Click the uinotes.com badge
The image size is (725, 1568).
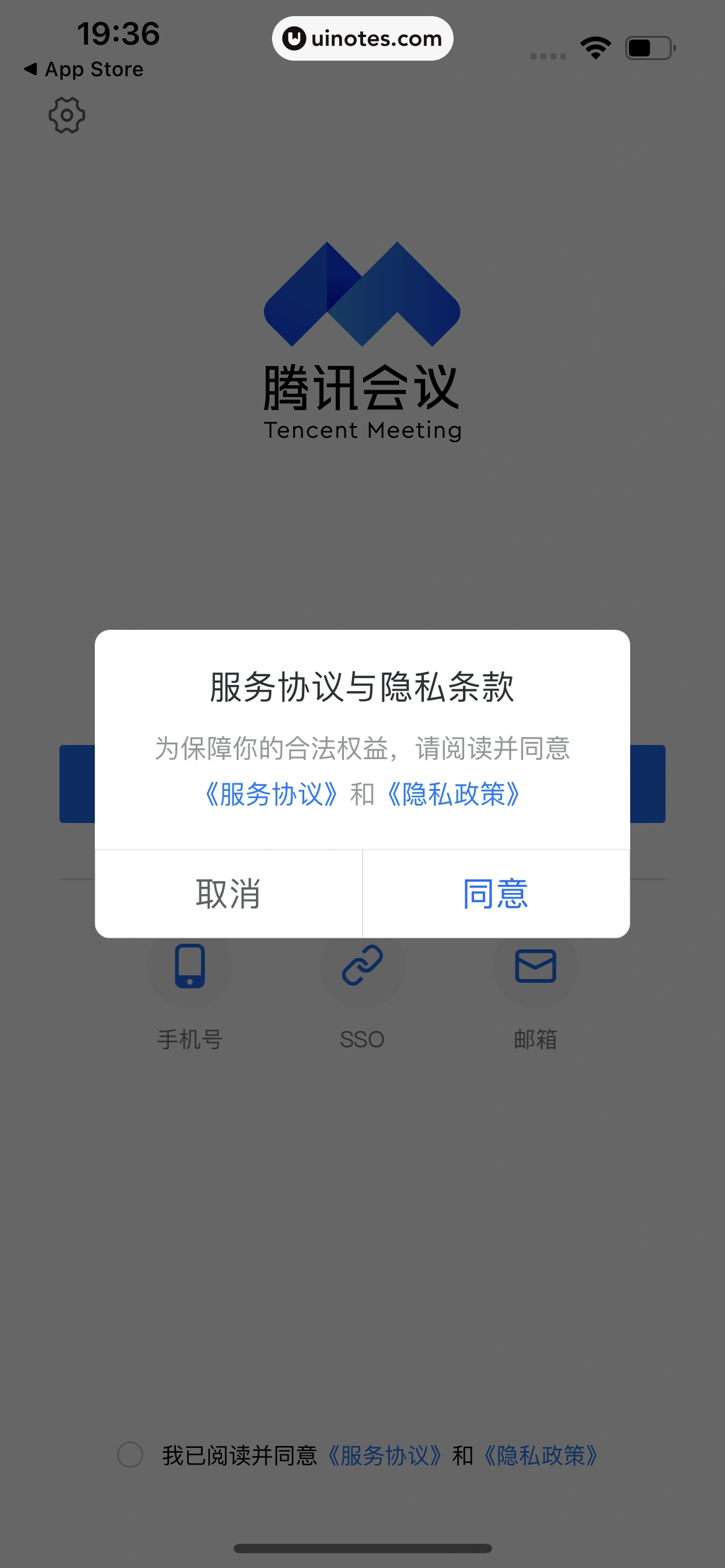click(362, 38)
